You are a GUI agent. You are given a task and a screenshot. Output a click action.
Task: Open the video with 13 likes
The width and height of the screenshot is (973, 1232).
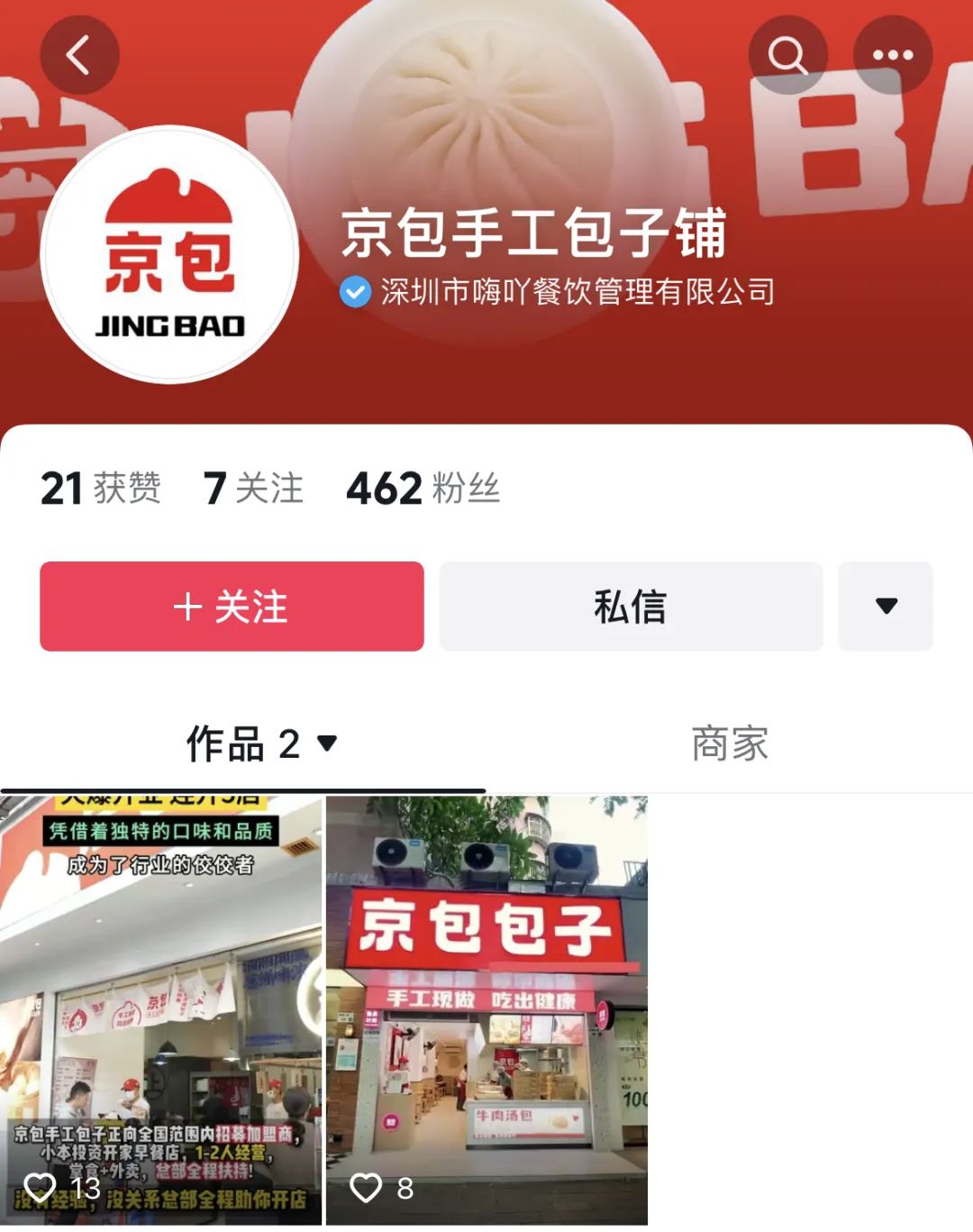[160, 1009]
